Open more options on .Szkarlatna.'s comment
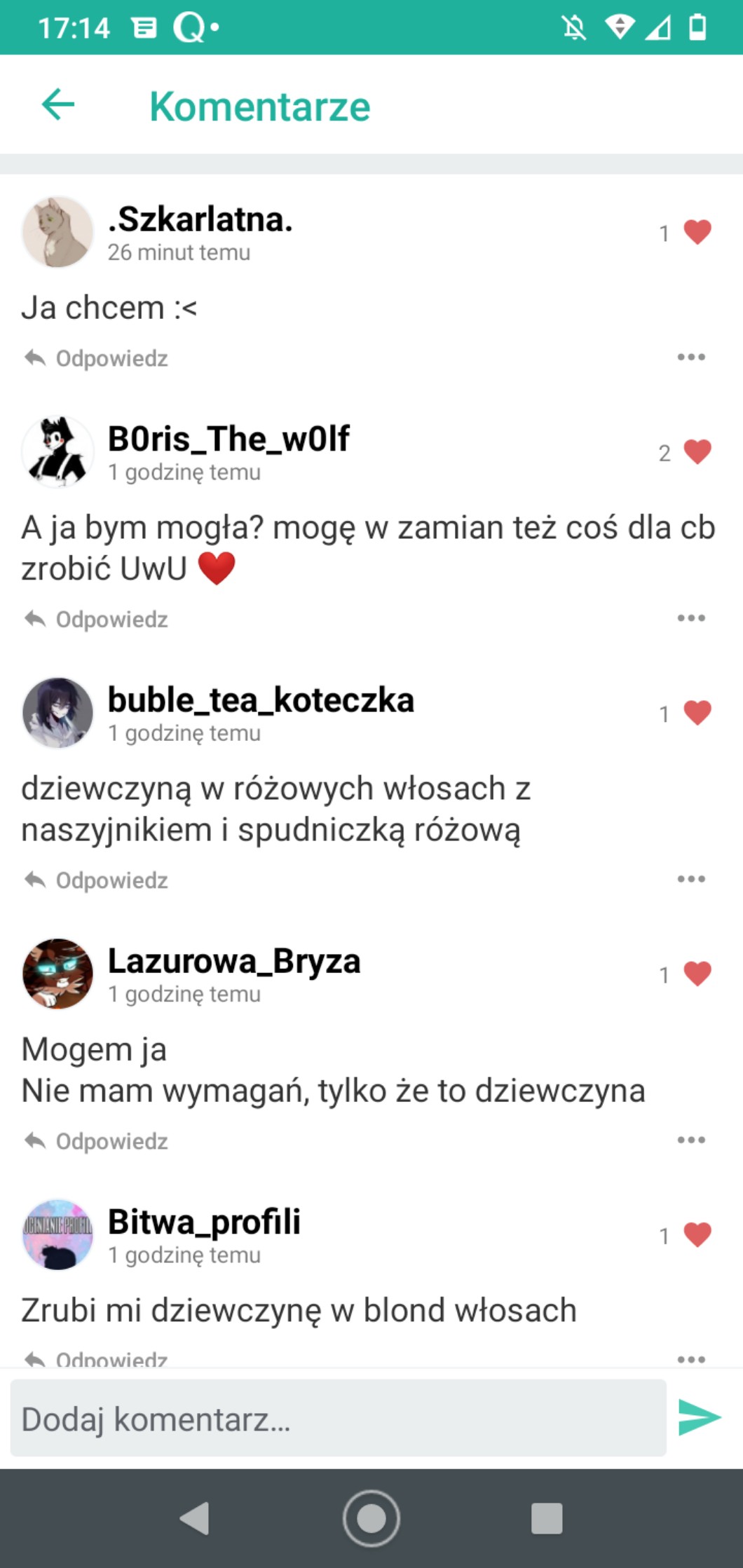The height and width of the screenshot is (1568, 743). [x=691, y=357]
